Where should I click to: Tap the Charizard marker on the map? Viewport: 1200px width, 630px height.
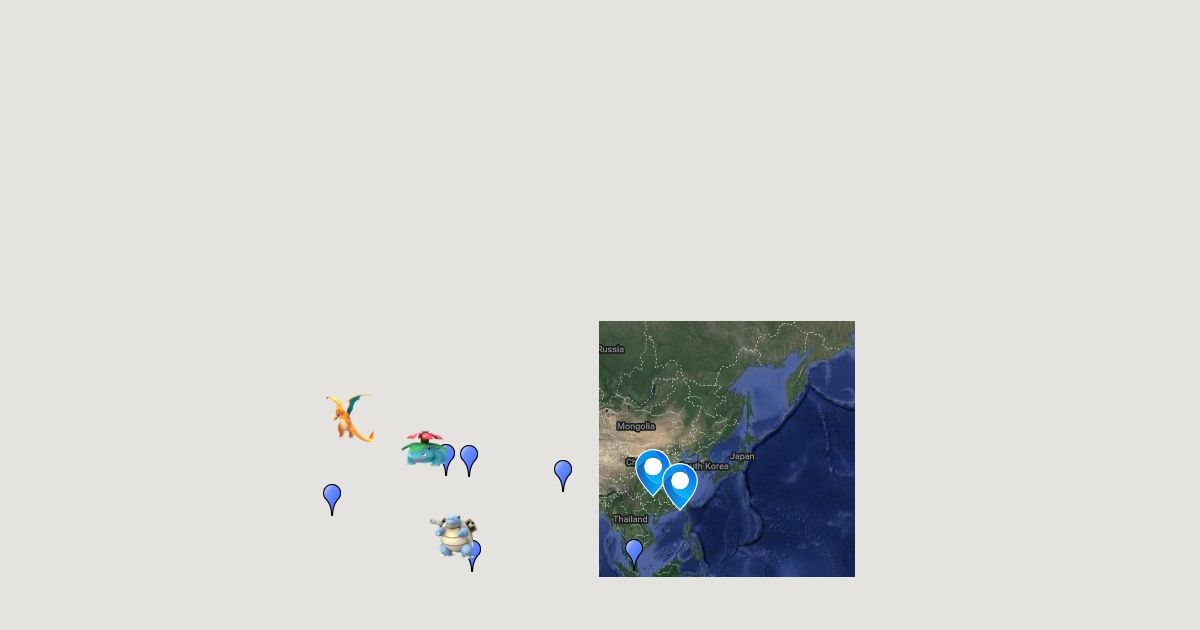coord(349,417)
